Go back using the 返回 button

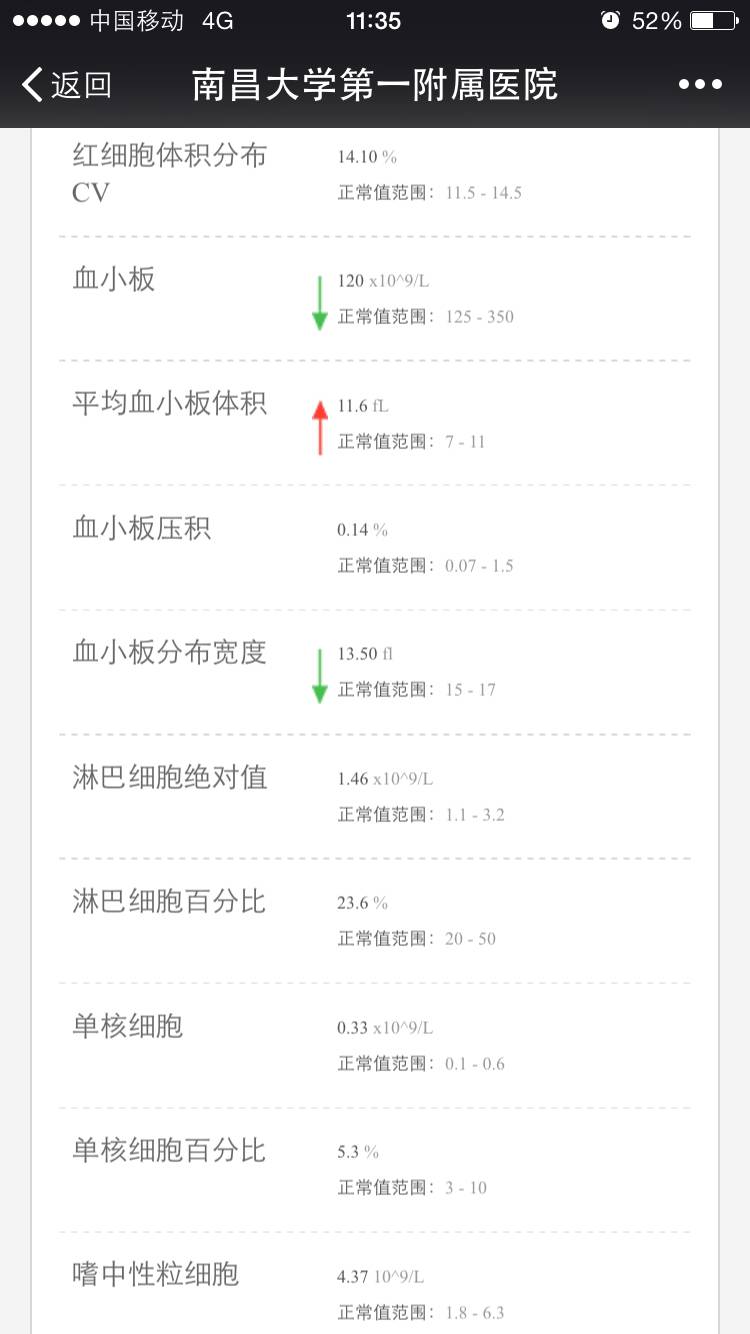[x=67, y=85]
